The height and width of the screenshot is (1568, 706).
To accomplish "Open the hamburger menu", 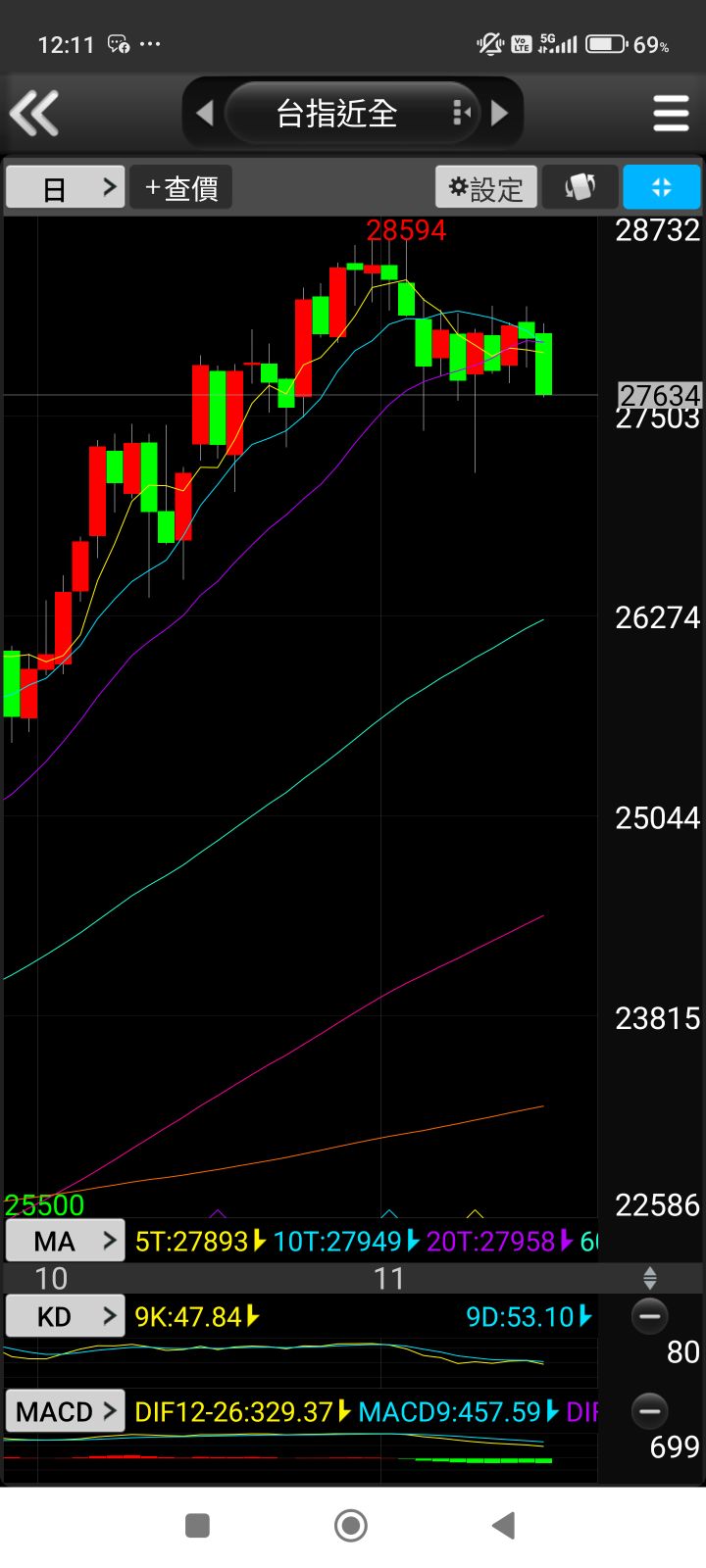I will [671, 114].
